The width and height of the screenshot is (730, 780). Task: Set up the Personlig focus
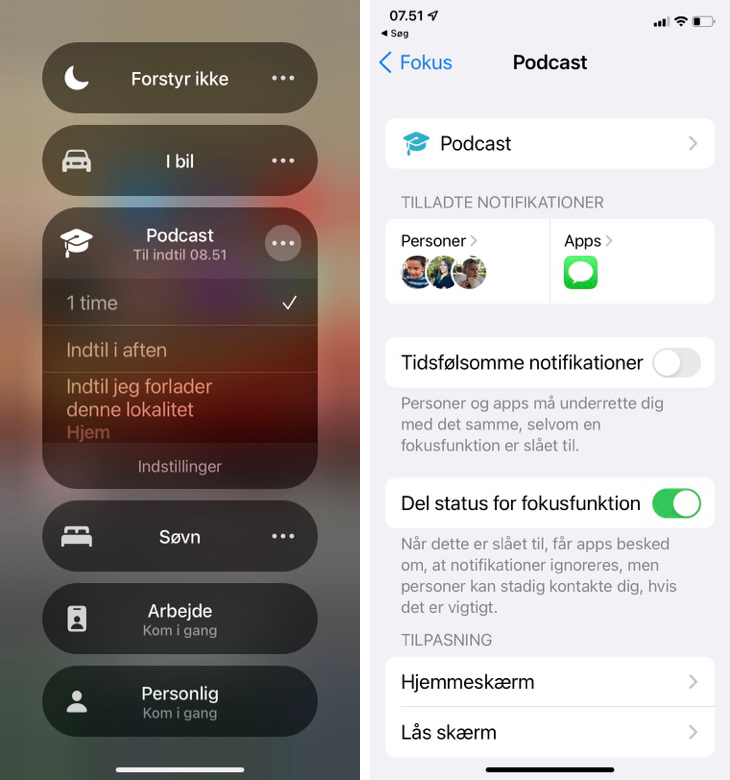(x=180, y=702)
